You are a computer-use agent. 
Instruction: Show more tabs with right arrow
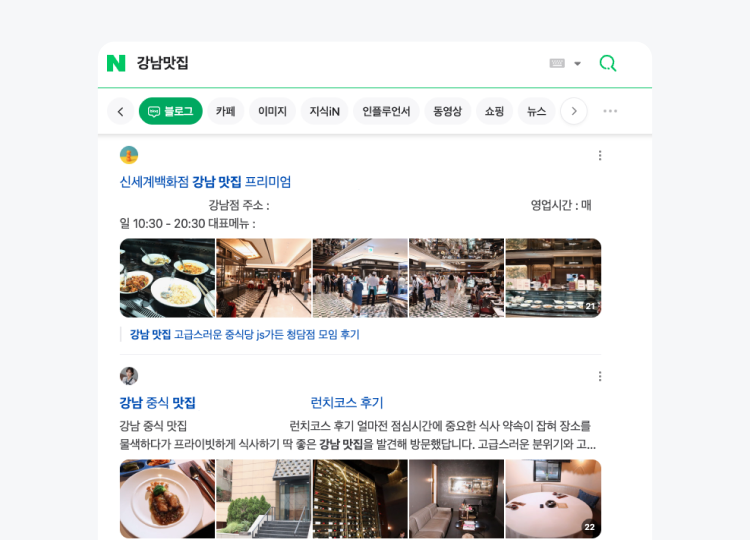pos(573,111)
